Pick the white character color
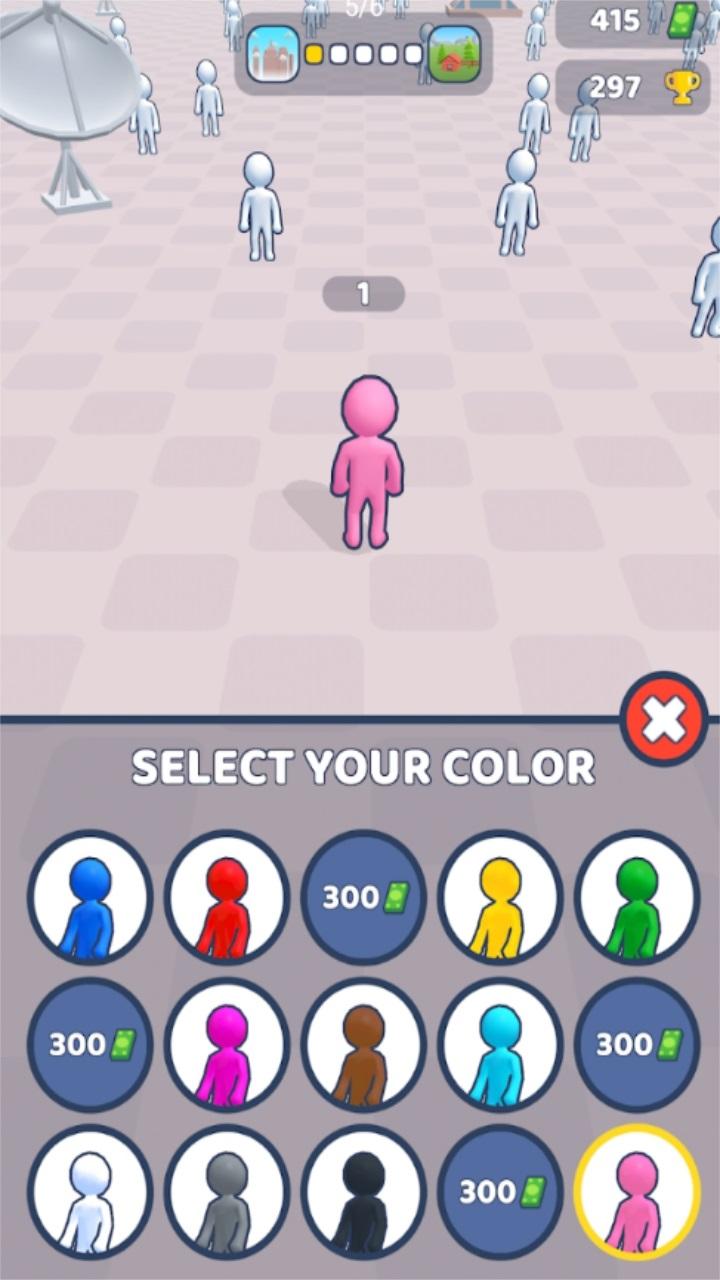The image size is (720, 1280). click(90, 1192)
